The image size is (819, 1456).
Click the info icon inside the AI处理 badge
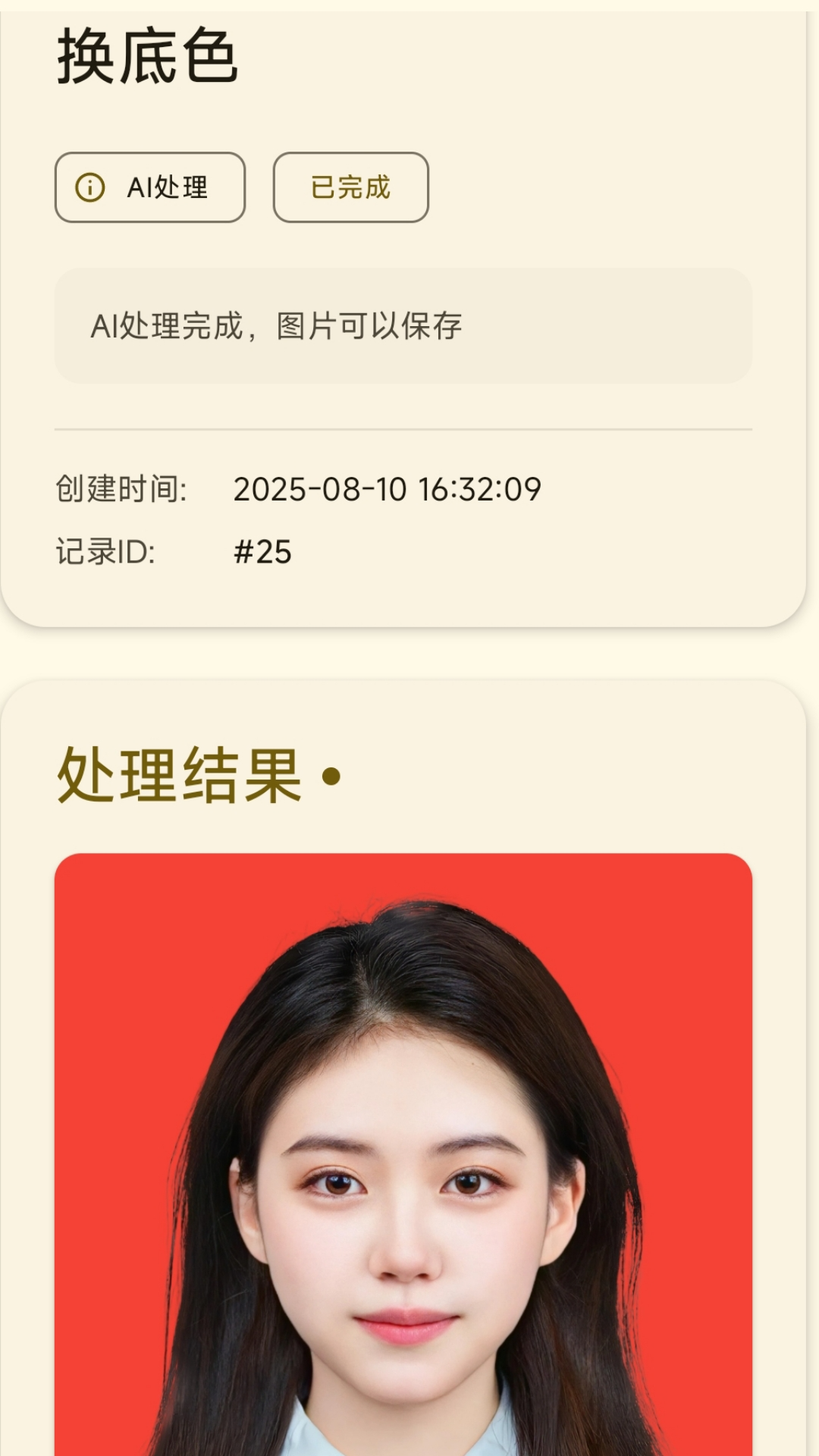pyautogui.click(x=89, y=188)
